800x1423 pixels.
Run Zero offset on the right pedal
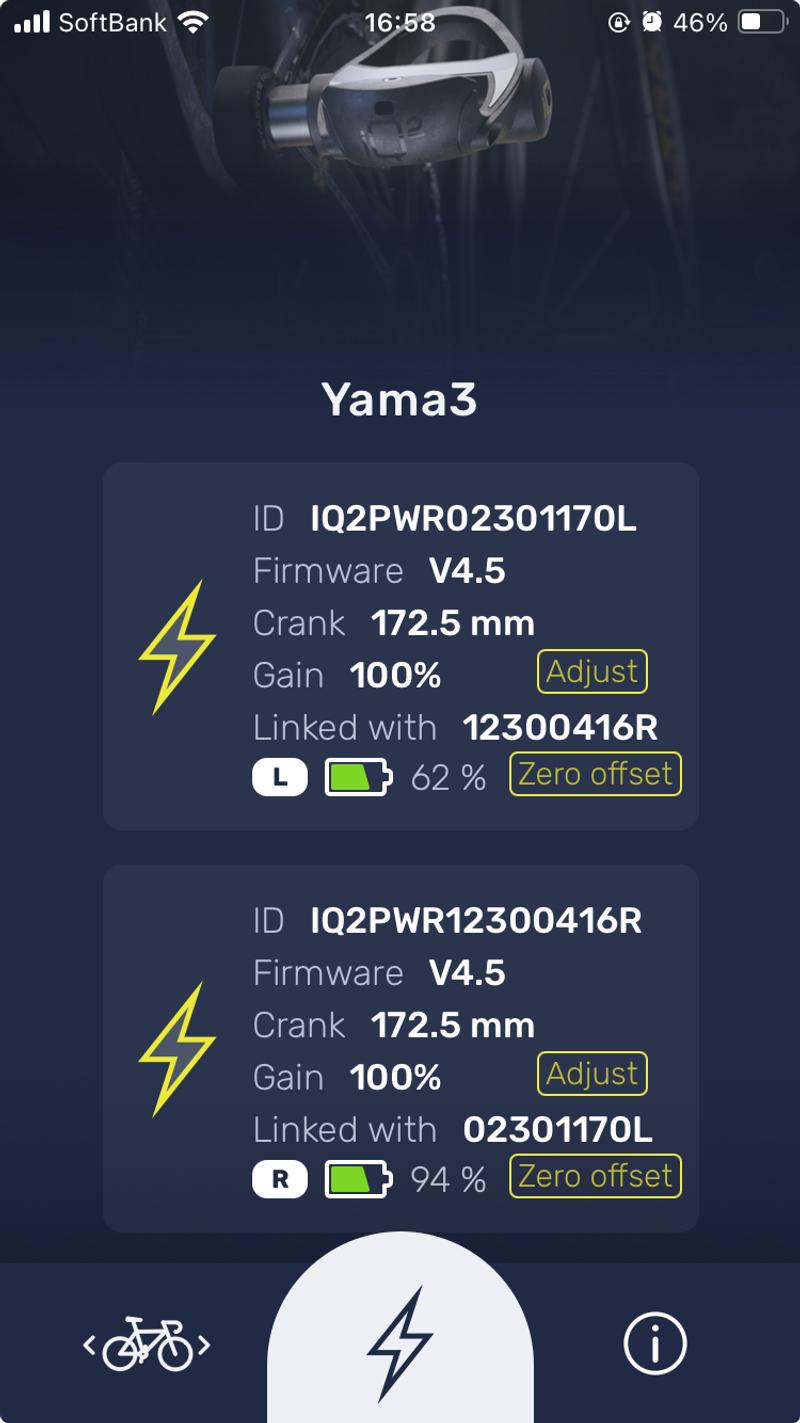(595, 1177)
